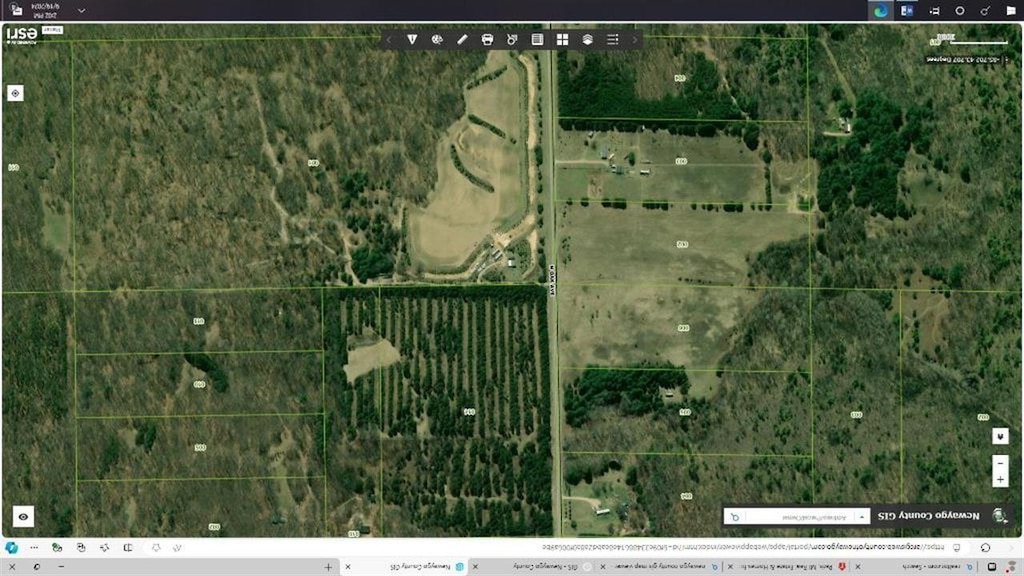Tap the magnifier icon in search box
Screen dimensions: 1024x576
tap(736, 517)
